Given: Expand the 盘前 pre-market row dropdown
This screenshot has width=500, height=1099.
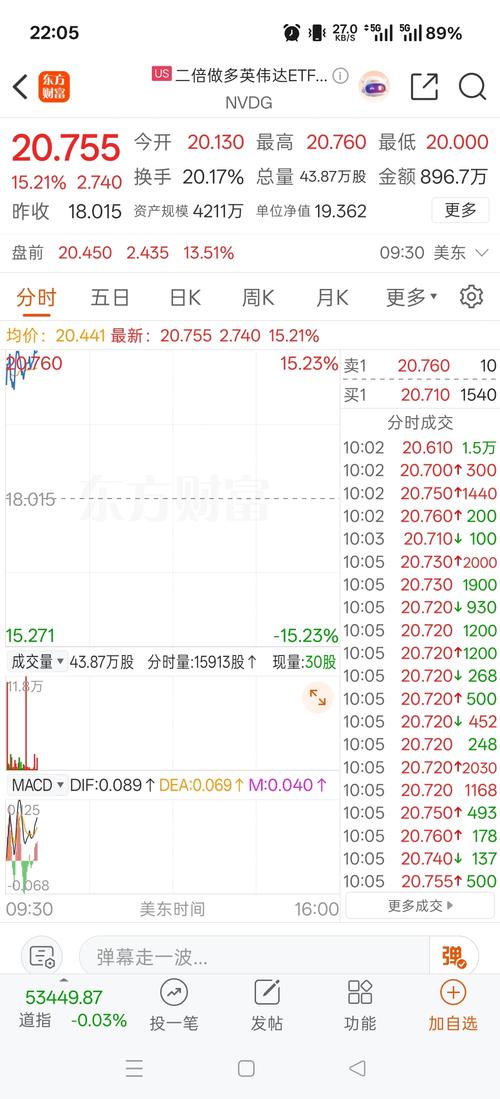Looking at the screenshot, I should [482, 253].
